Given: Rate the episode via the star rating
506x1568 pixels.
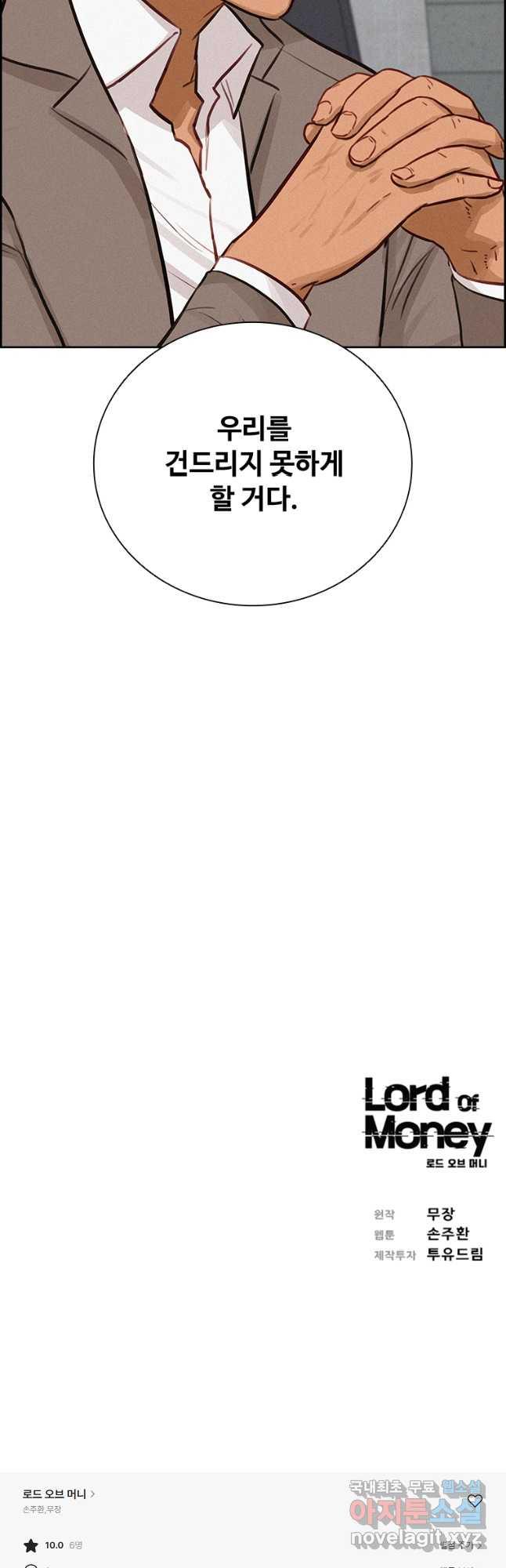Looking at the screenshot, I should click(x=31, y=1545).
